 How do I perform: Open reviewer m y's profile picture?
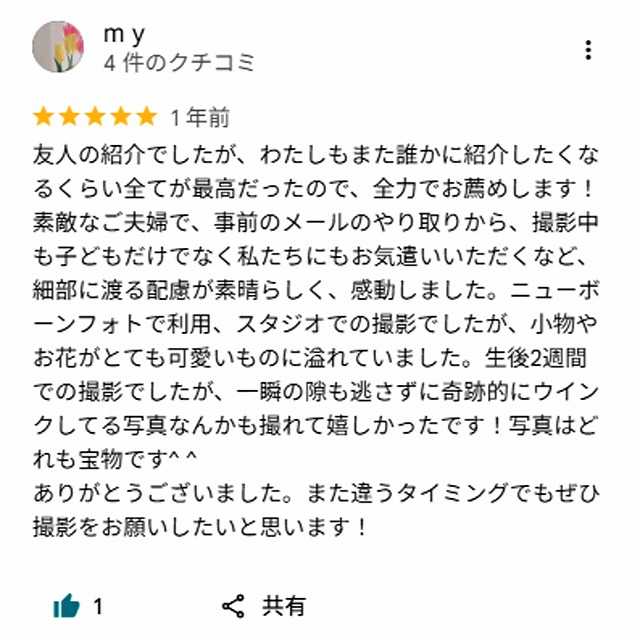coord(58,47)
